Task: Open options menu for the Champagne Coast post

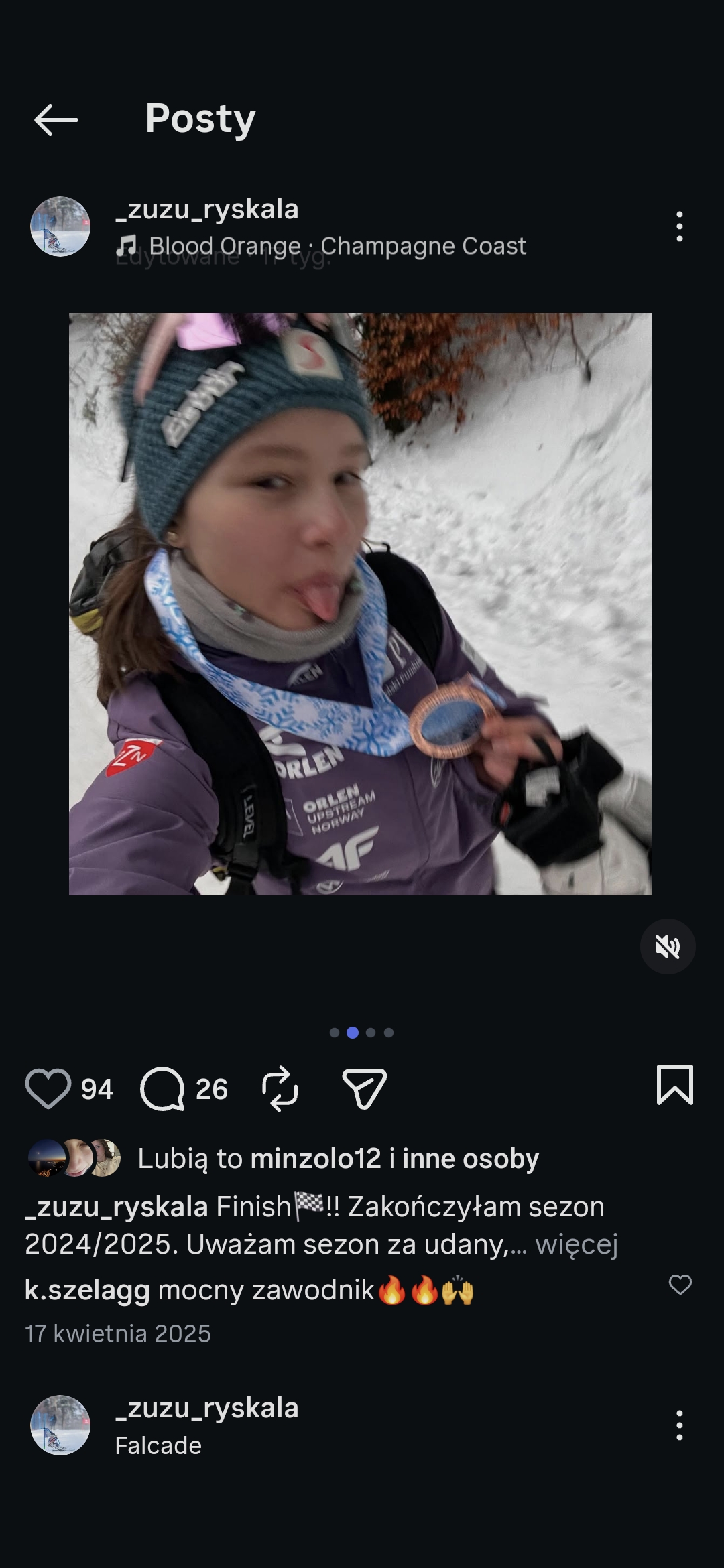Action: pyautogui.click(x=679, y=226)
